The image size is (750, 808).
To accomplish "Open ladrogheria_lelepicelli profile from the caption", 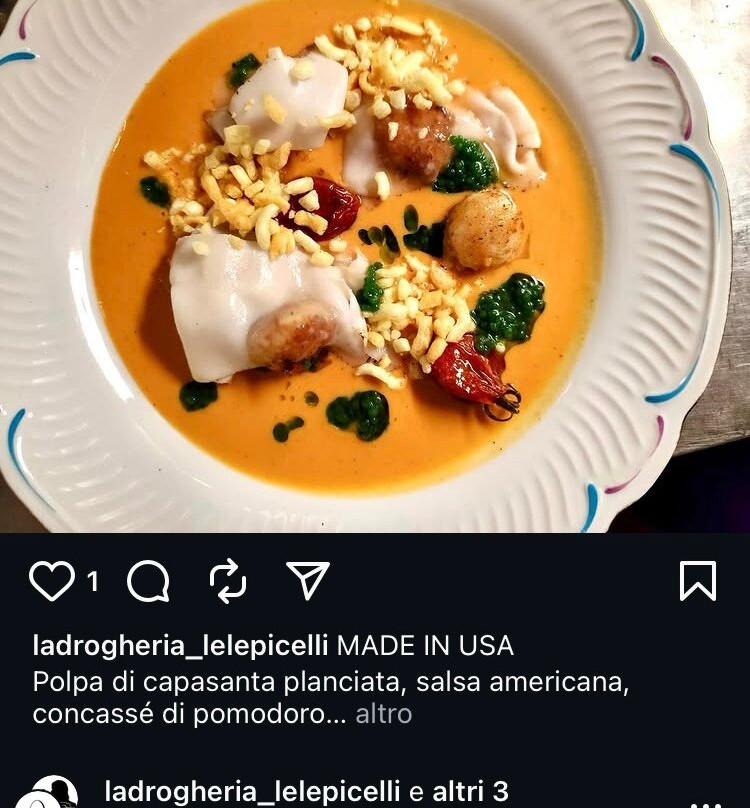I will point(181,646).
